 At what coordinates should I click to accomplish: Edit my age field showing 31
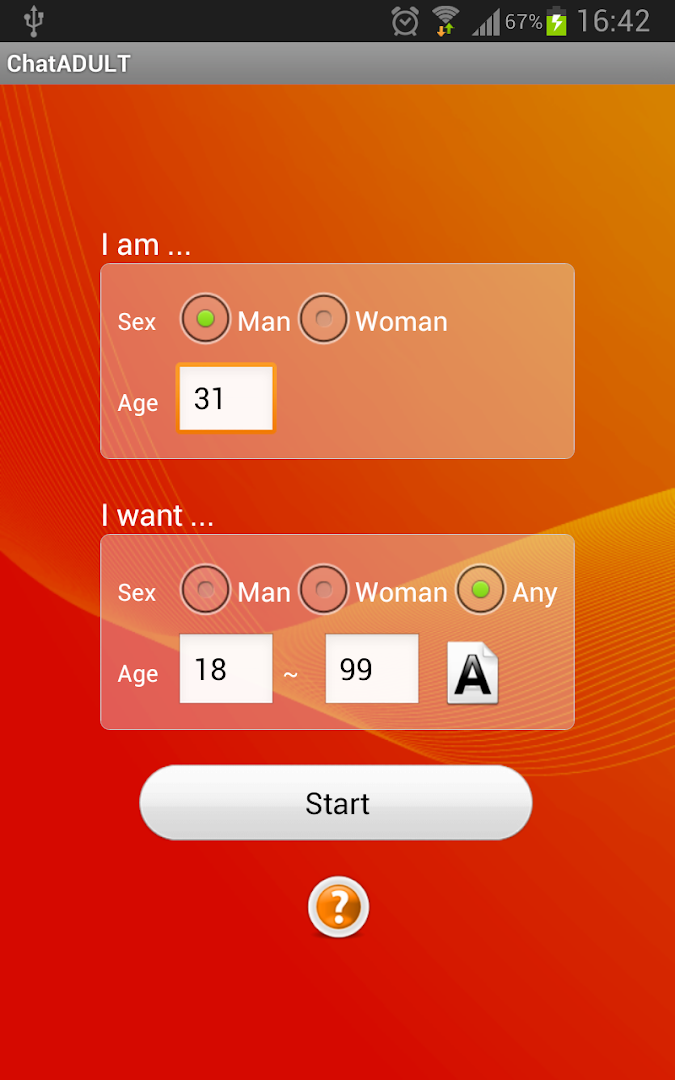226,399
